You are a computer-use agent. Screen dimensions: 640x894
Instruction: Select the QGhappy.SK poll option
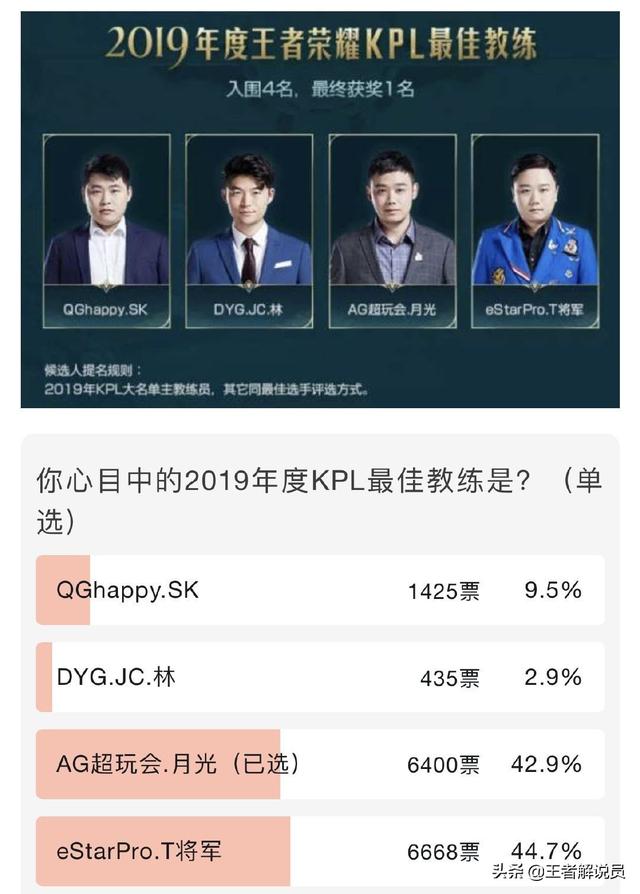[320, 590]
